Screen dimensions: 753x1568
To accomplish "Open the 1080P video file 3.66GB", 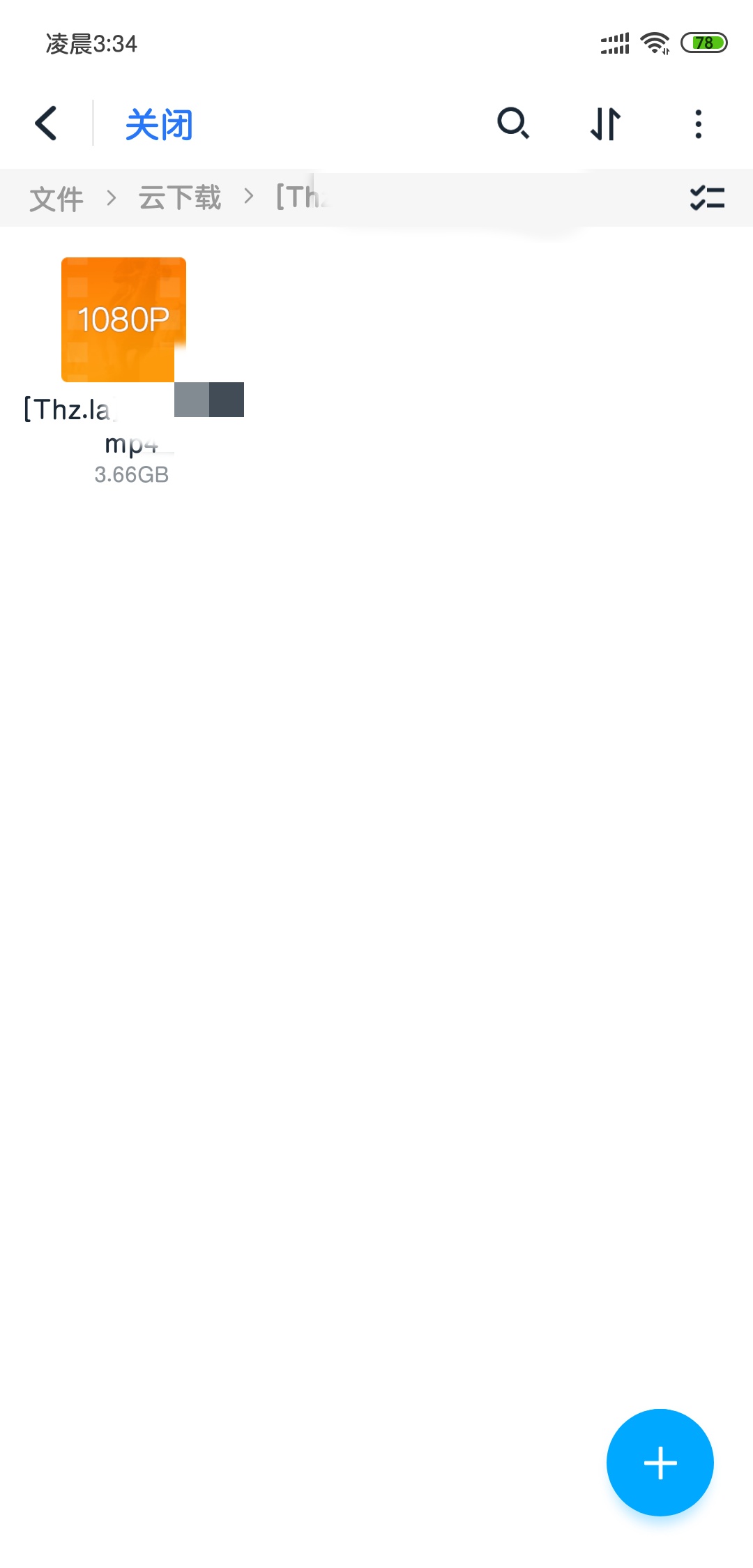I will pyautogui.click(x=124, y=320).
